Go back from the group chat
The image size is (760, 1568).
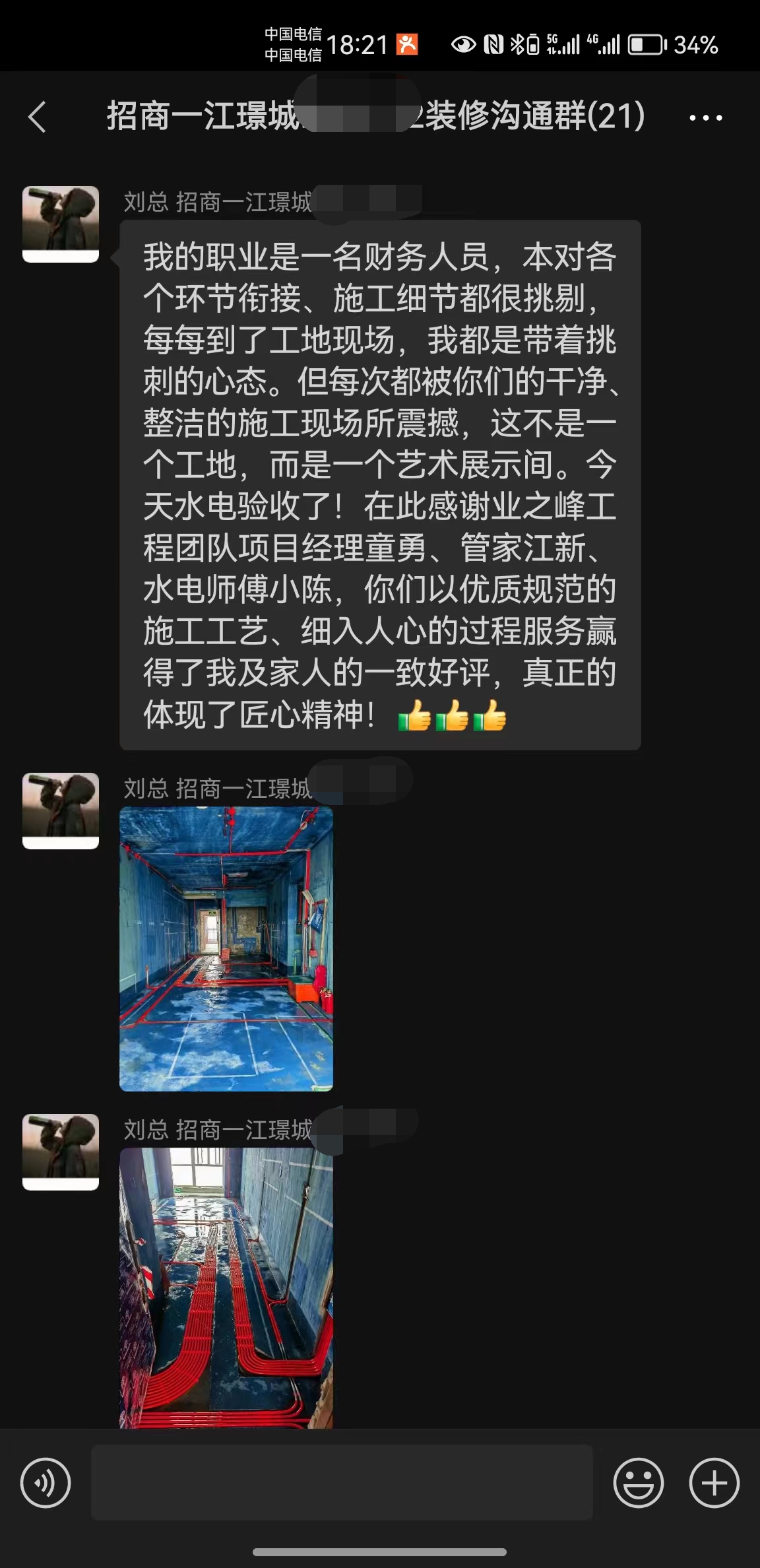(x=38, y=117)
